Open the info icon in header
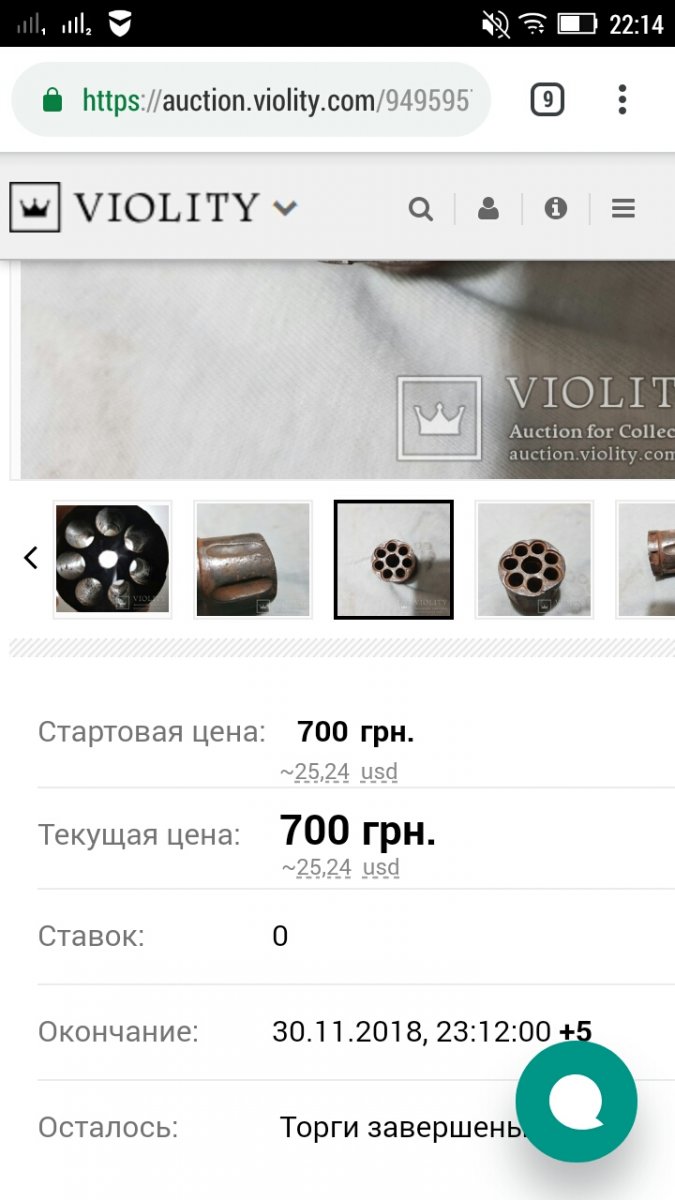 click(555, 208)
